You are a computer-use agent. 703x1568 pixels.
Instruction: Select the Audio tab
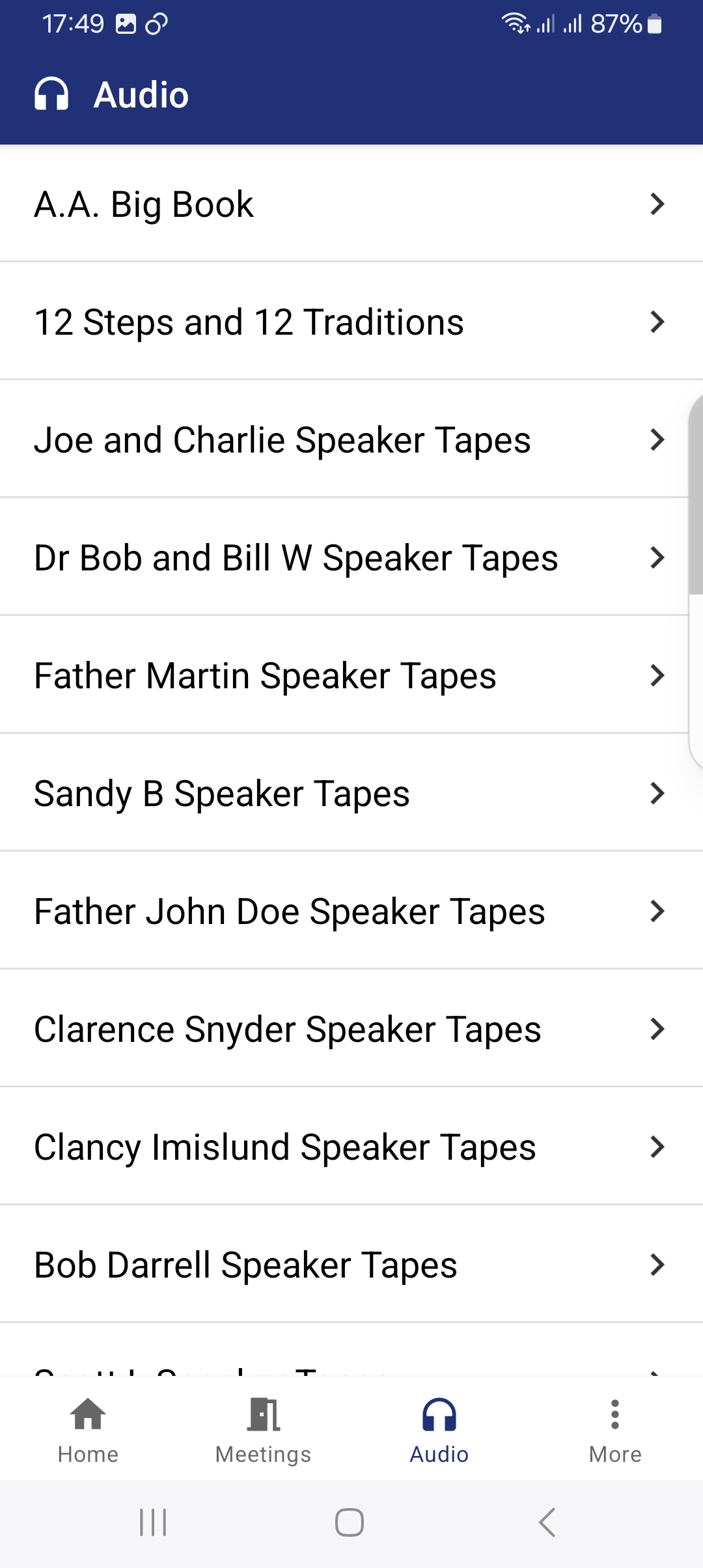click(x=439, y=1430)
